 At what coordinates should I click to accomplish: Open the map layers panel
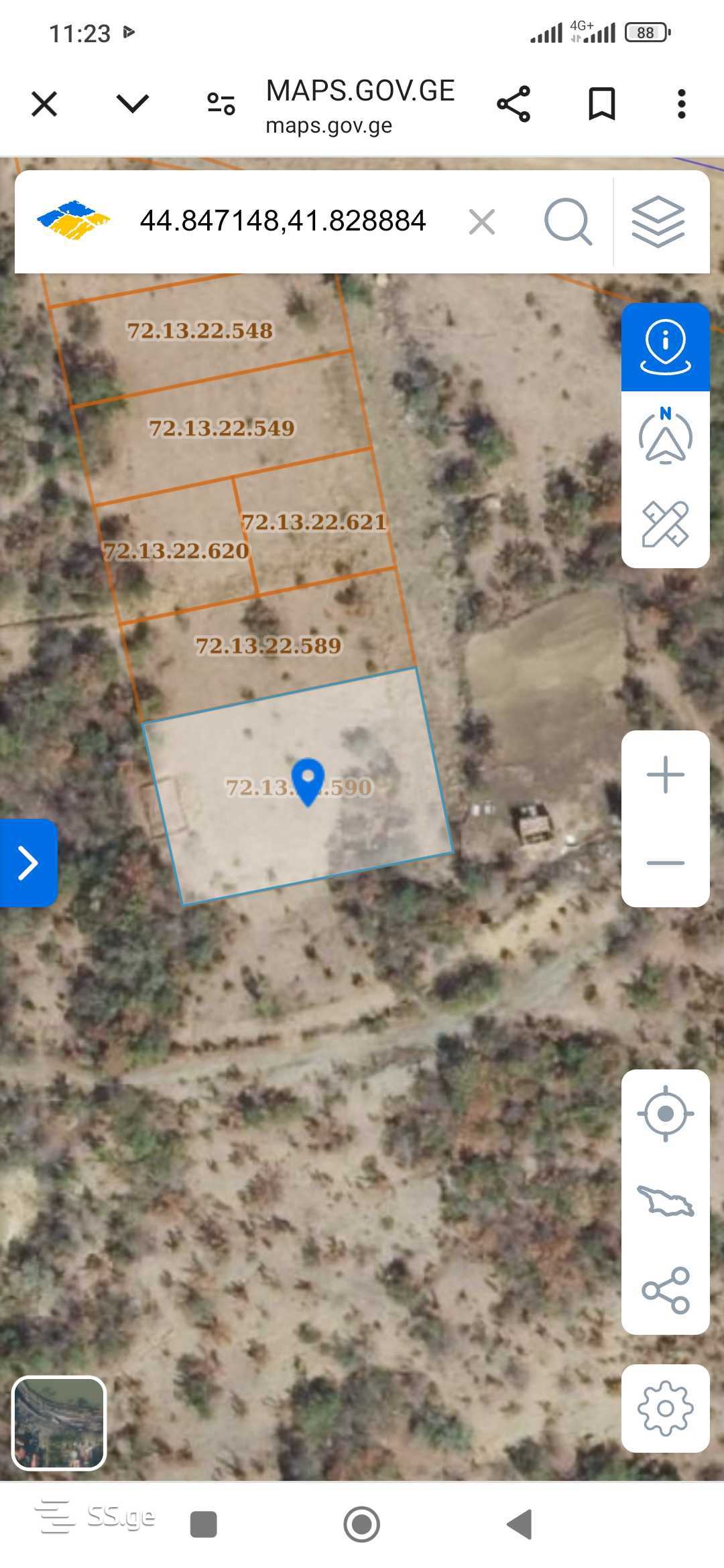pos(658,222)
